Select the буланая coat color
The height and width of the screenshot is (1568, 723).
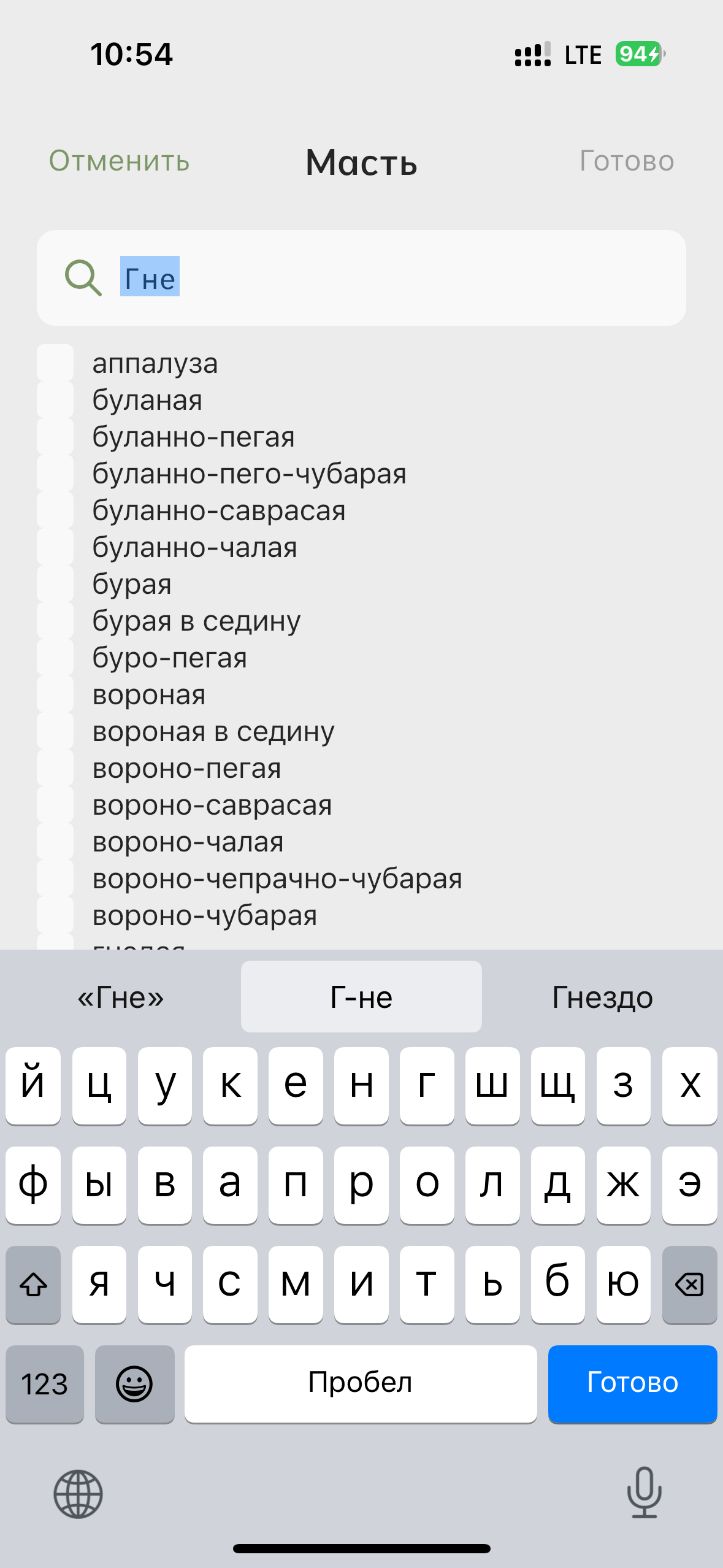click(x=55, y=400)
